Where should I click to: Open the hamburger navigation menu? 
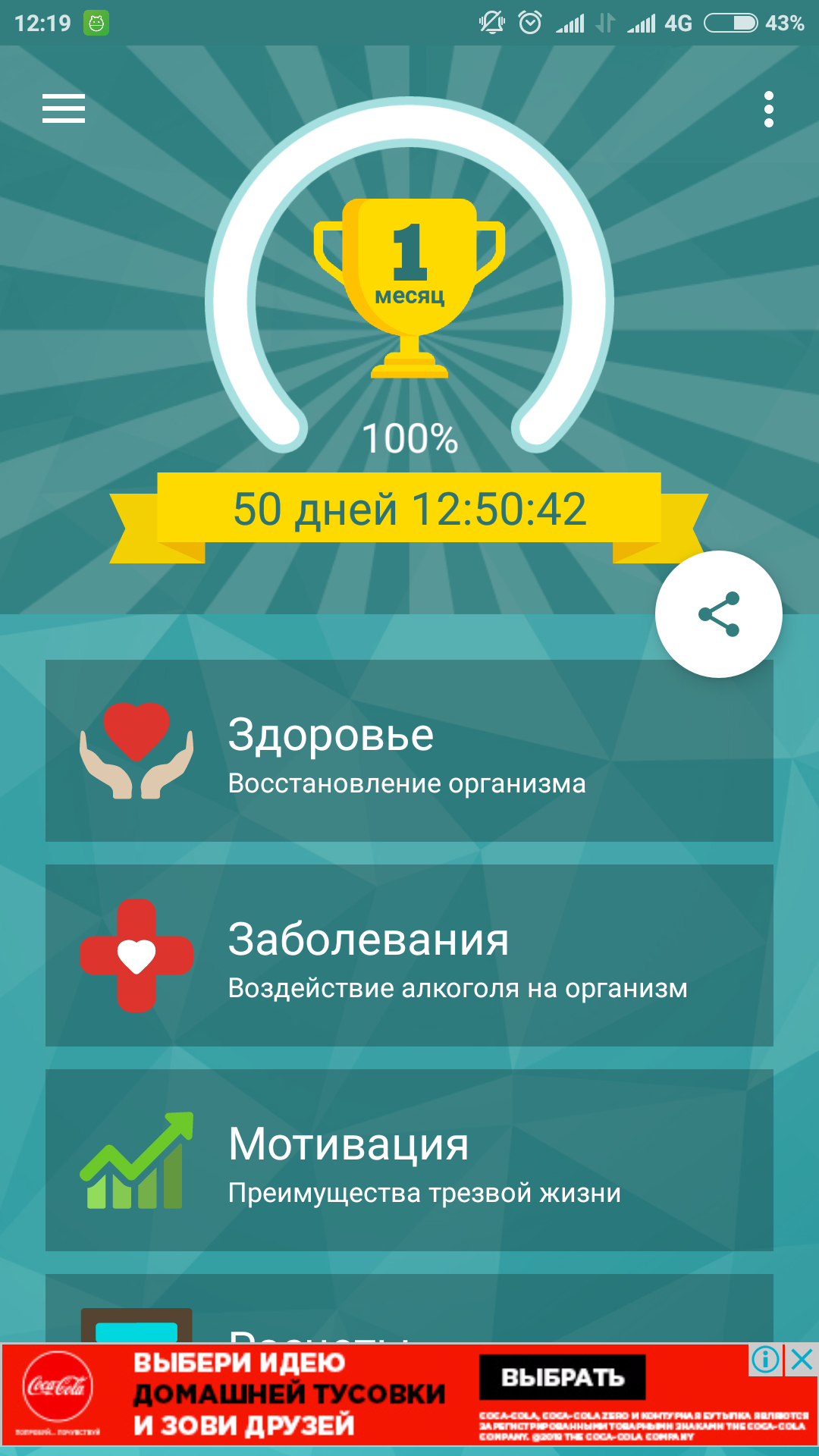(64, 108)
